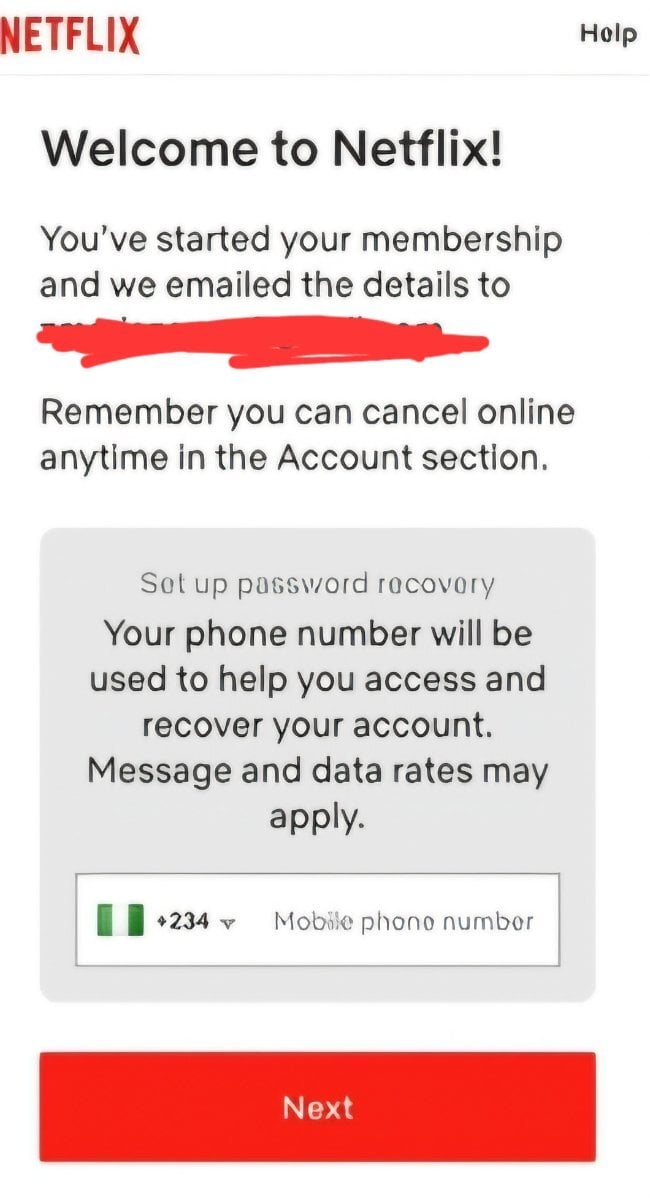Screen dimensions: 650x1200
Task: Focus the Mobile phone number field
Action: coord(403,921)
